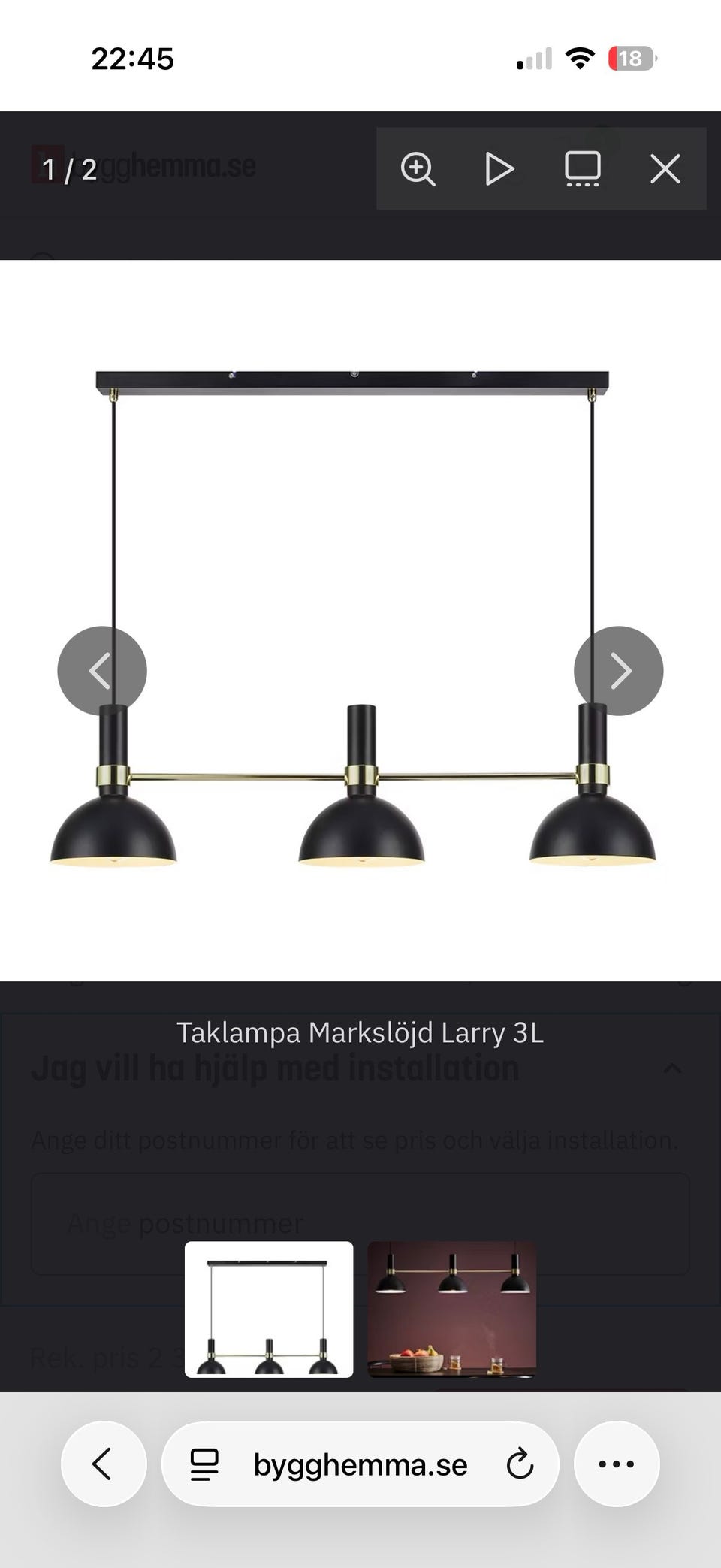Reload the current page
The height and width of the screenshot is (1568, 721).
520,1464
